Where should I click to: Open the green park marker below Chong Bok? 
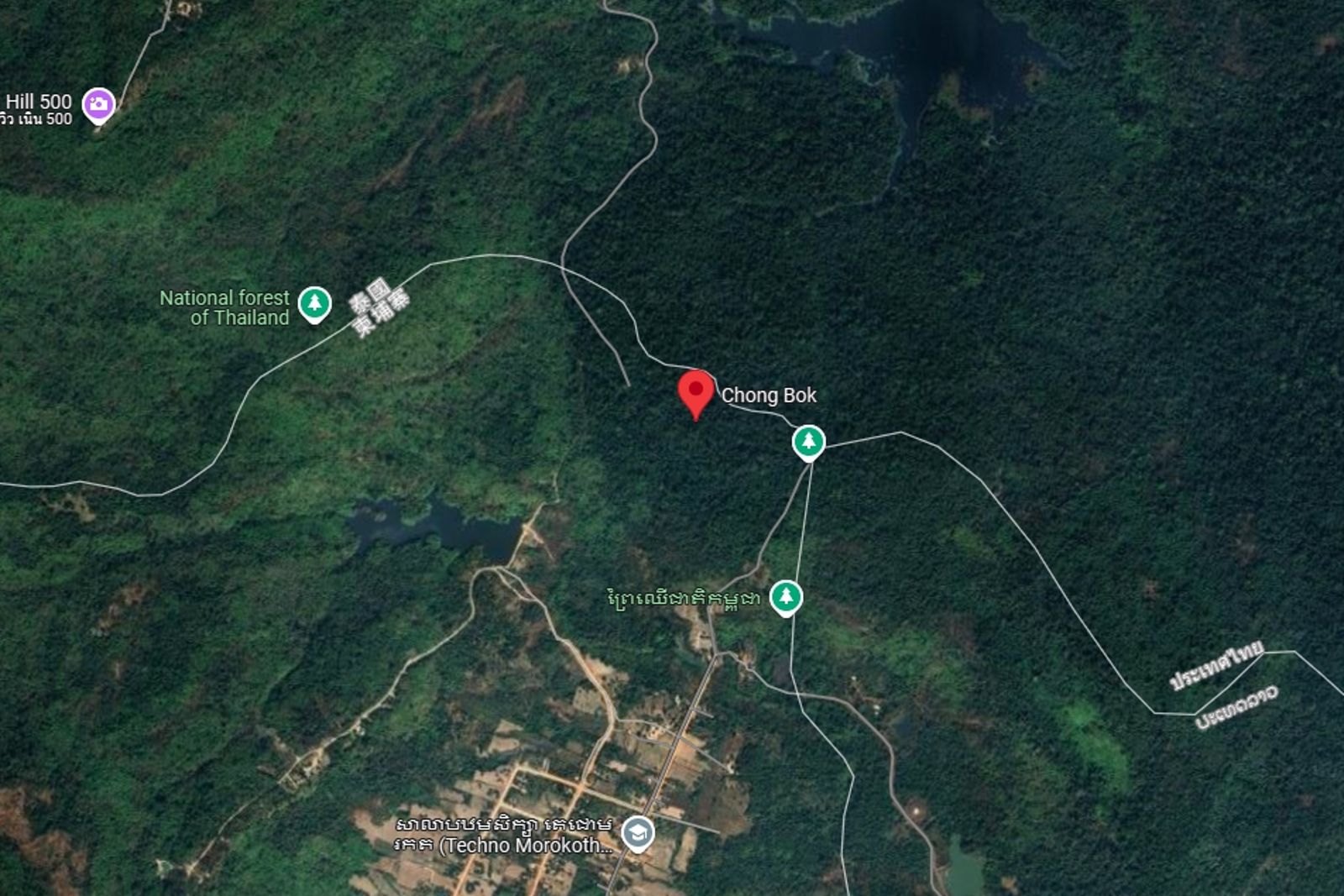click(809, 441)
